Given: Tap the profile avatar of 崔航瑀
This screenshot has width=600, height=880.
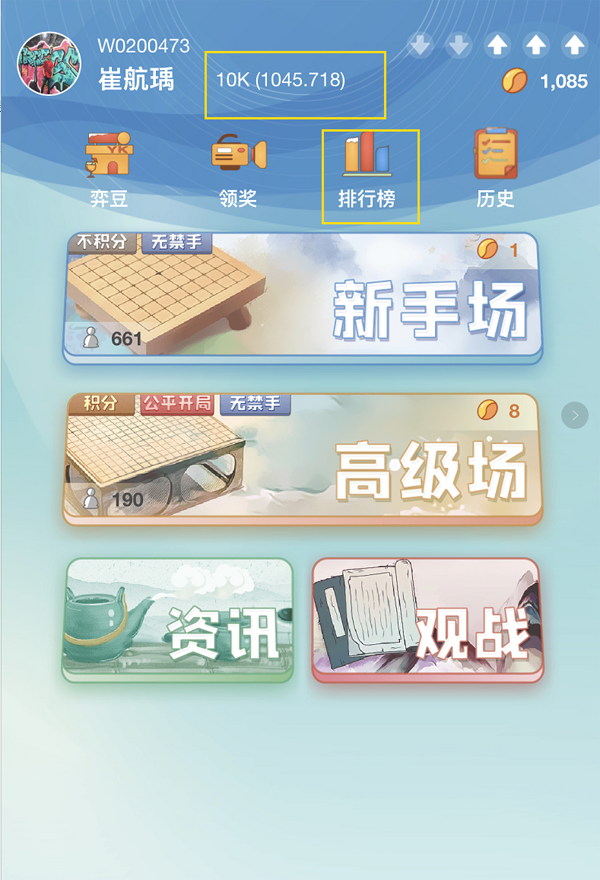Looking at the screenshot, I should tap(49, 65).
